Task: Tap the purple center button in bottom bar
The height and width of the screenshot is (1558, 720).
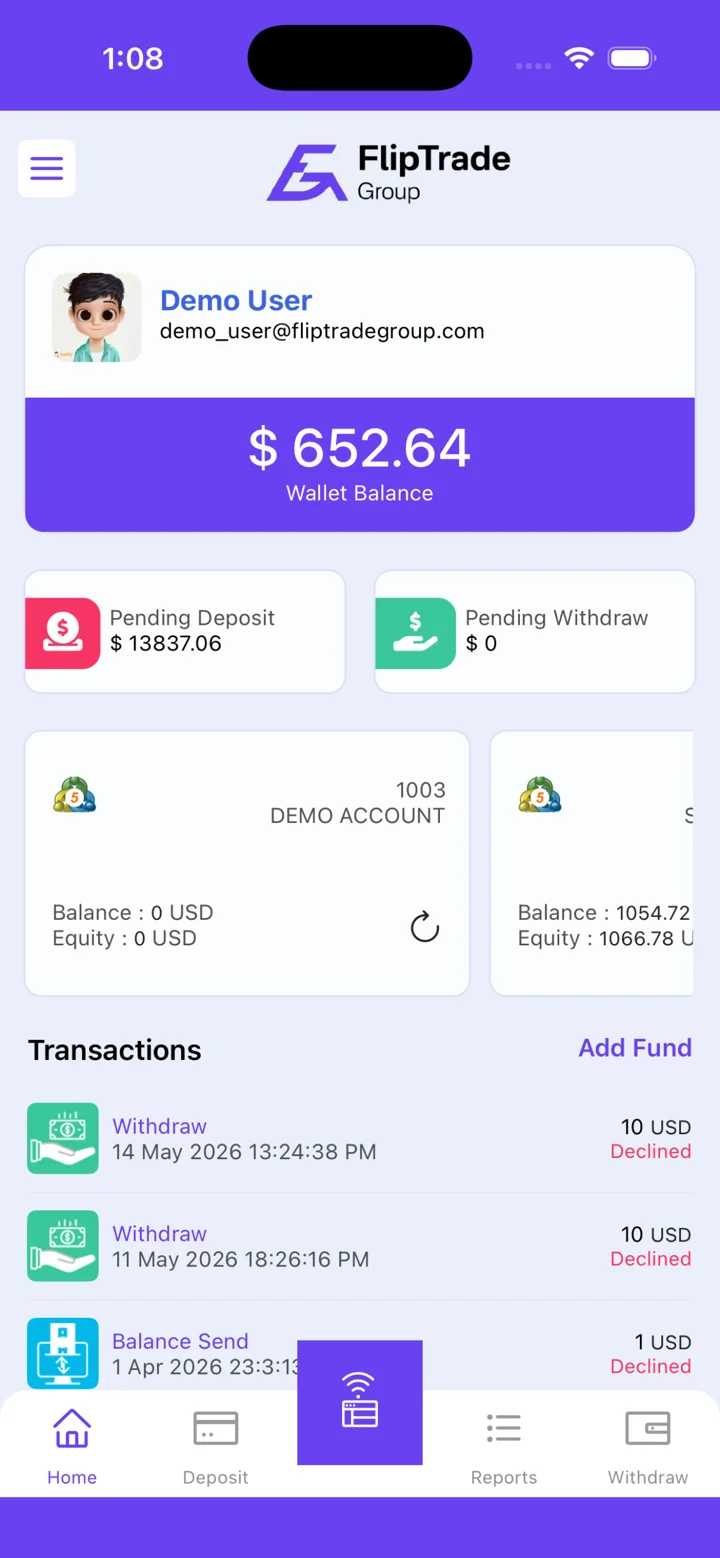Action: (360, 1402)
